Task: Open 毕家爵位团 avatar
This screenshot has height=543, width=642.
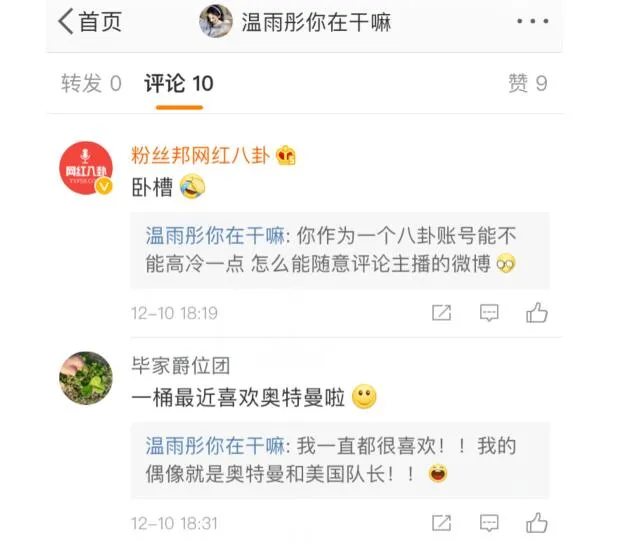Action: (87, 377)
